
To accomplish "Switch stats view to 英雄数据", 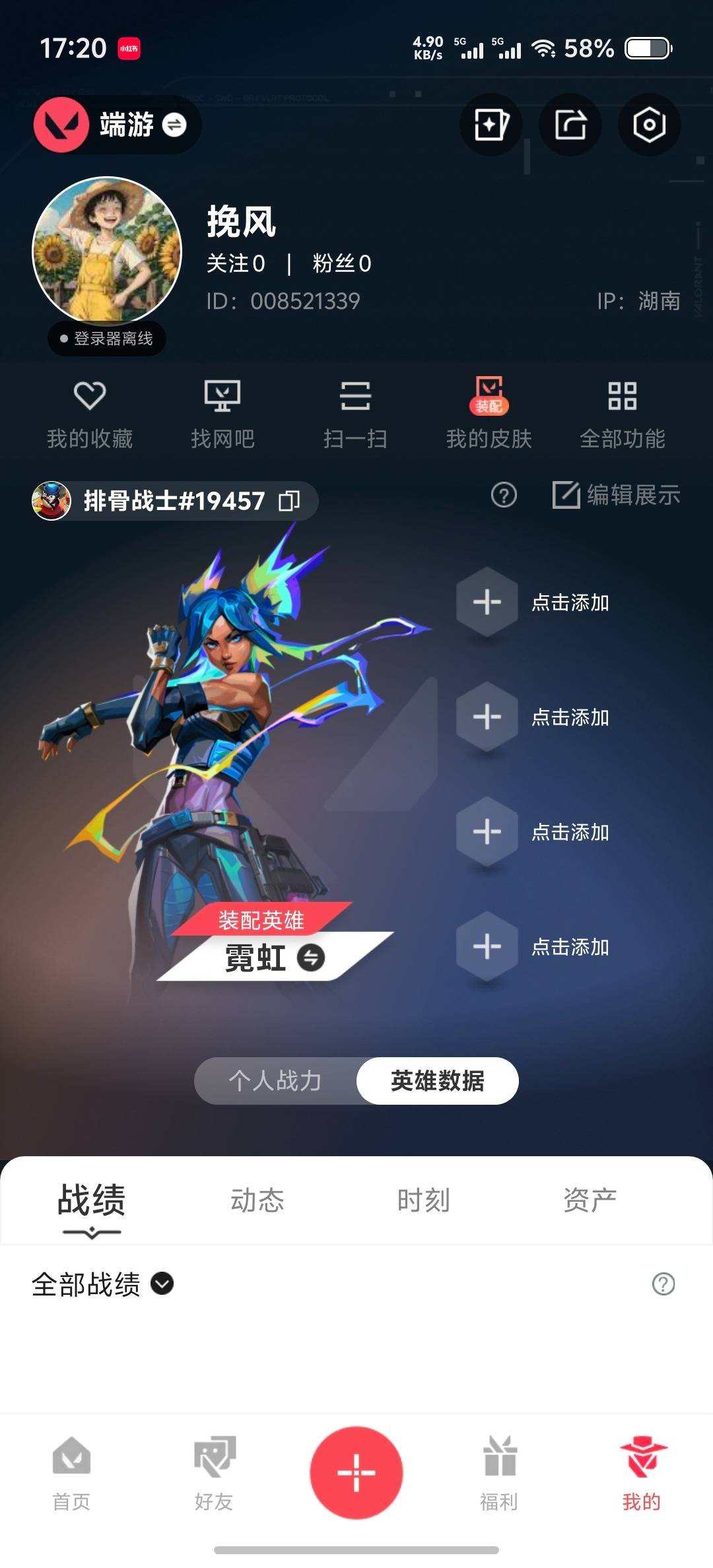I will click(438, 1081).
